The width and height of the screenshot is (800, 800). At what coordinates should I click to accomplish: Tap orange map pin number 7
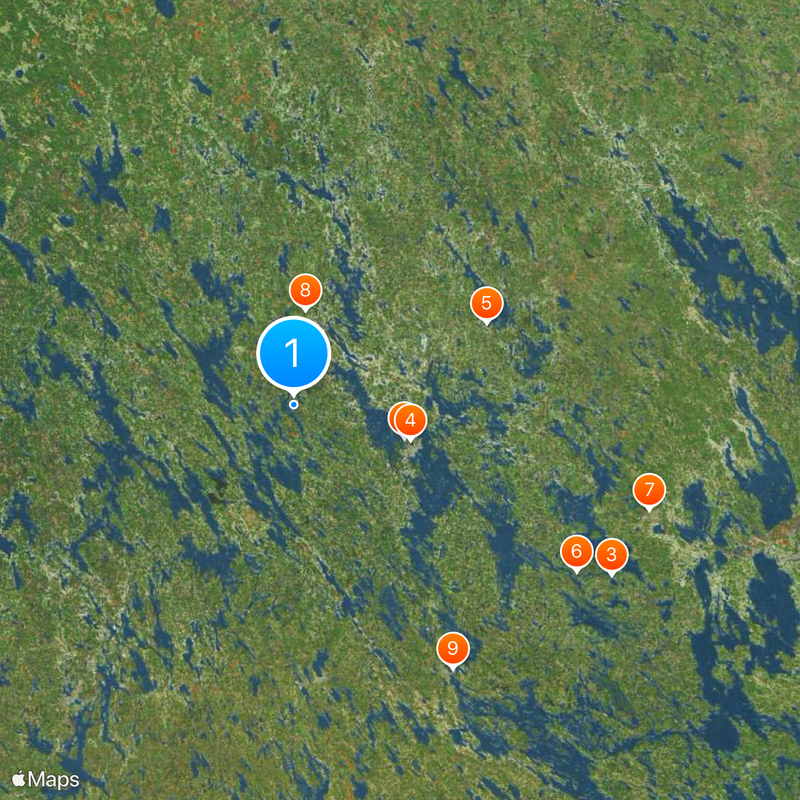pos(649,490)
